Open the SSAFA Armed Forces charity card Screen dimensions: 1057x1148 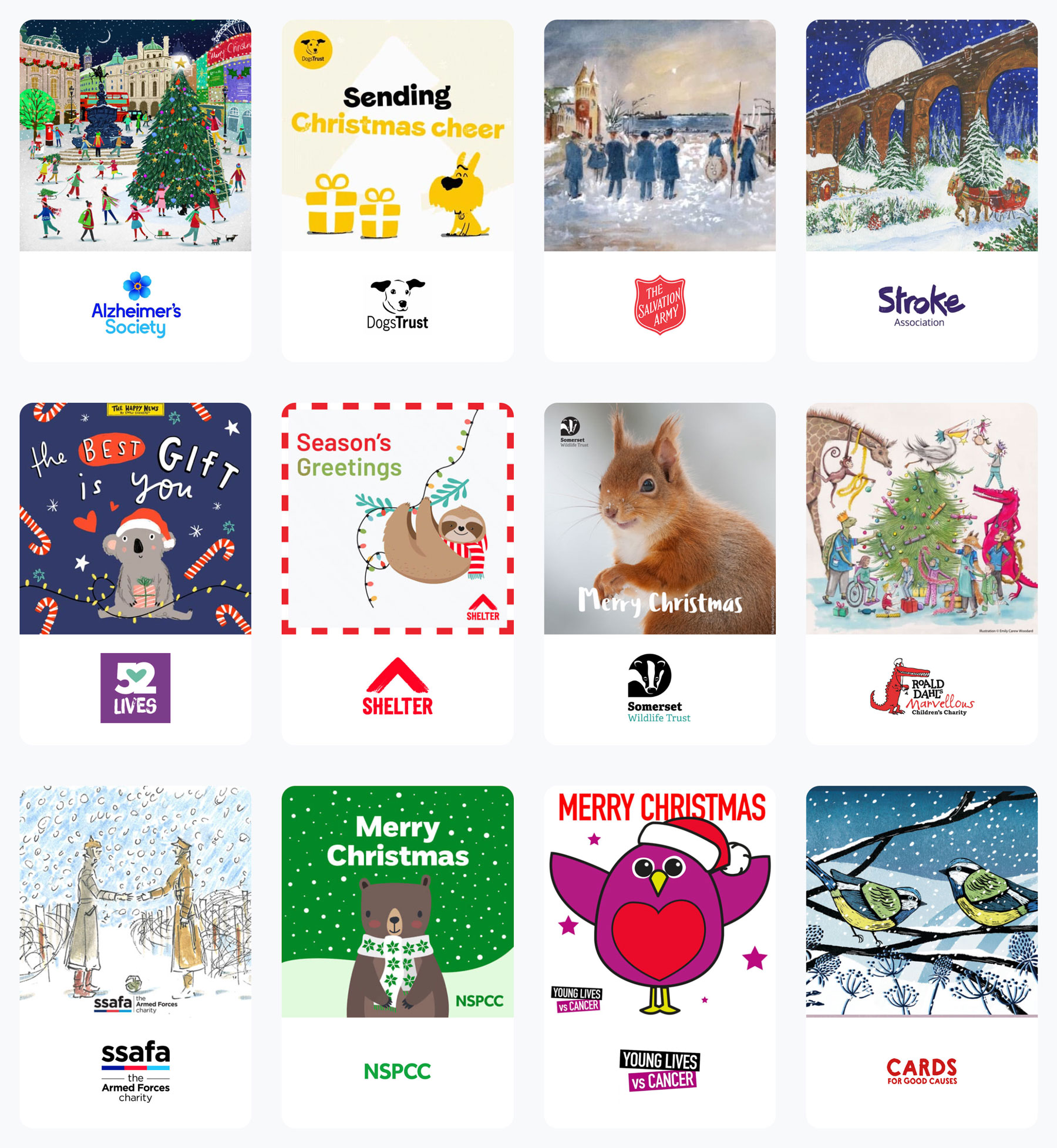135,901
